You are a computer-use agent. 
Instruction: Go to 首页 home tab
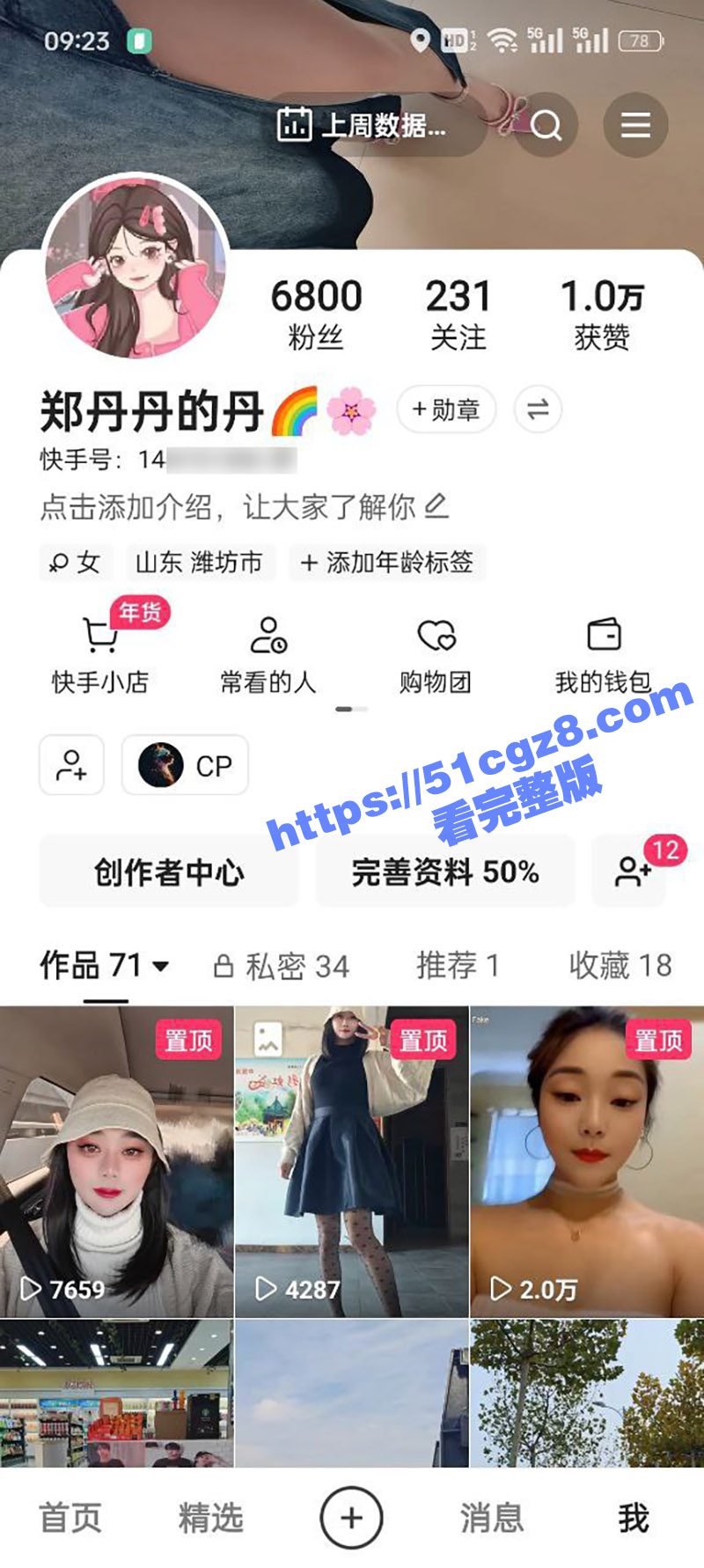tap(70, 1518)
